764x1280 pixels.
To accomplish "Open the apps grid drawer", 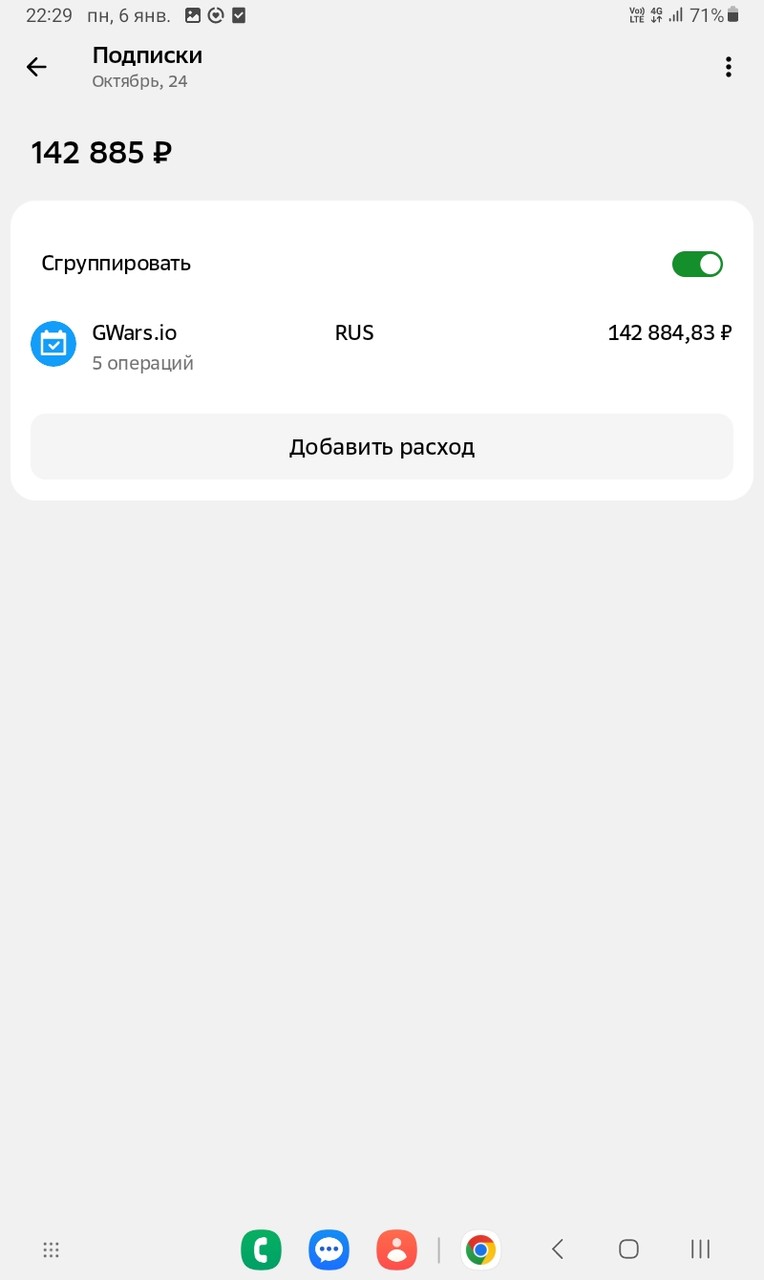I will 51,1249.
